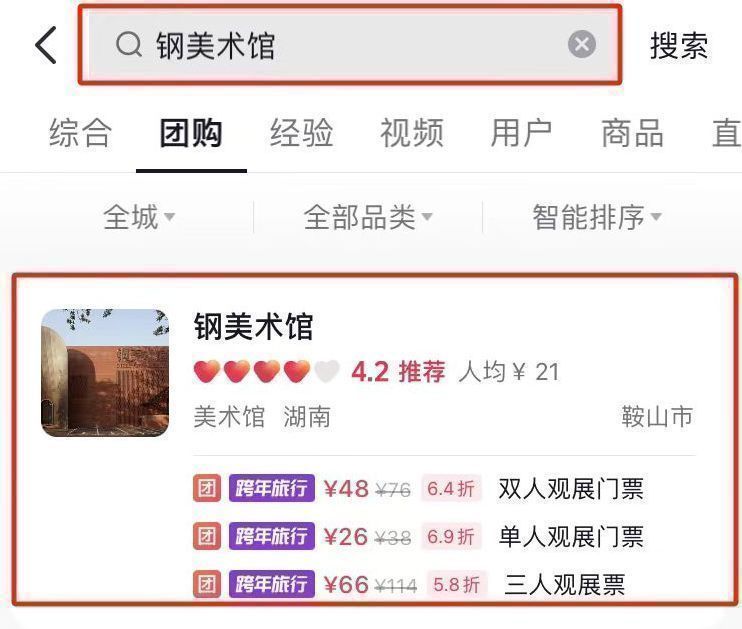Switch to the 商品 tab
This screenshot has height=629, width=742.
coord(631,133)
